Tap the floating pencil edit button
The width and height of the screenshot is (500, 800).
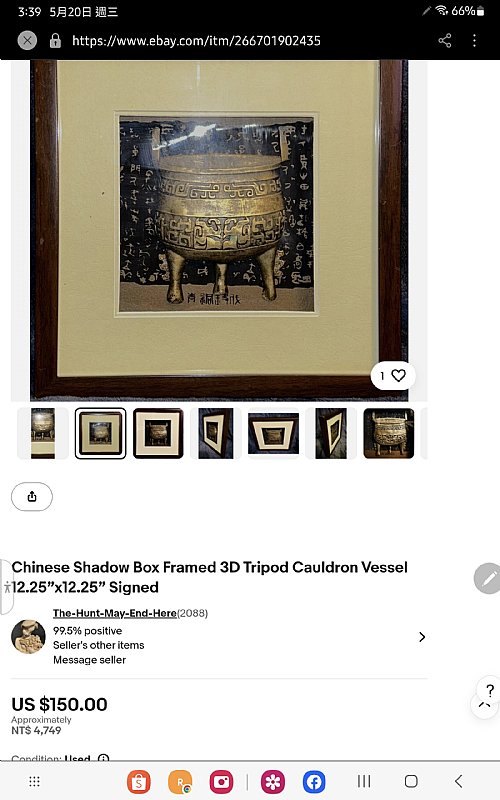pos(488,578)
